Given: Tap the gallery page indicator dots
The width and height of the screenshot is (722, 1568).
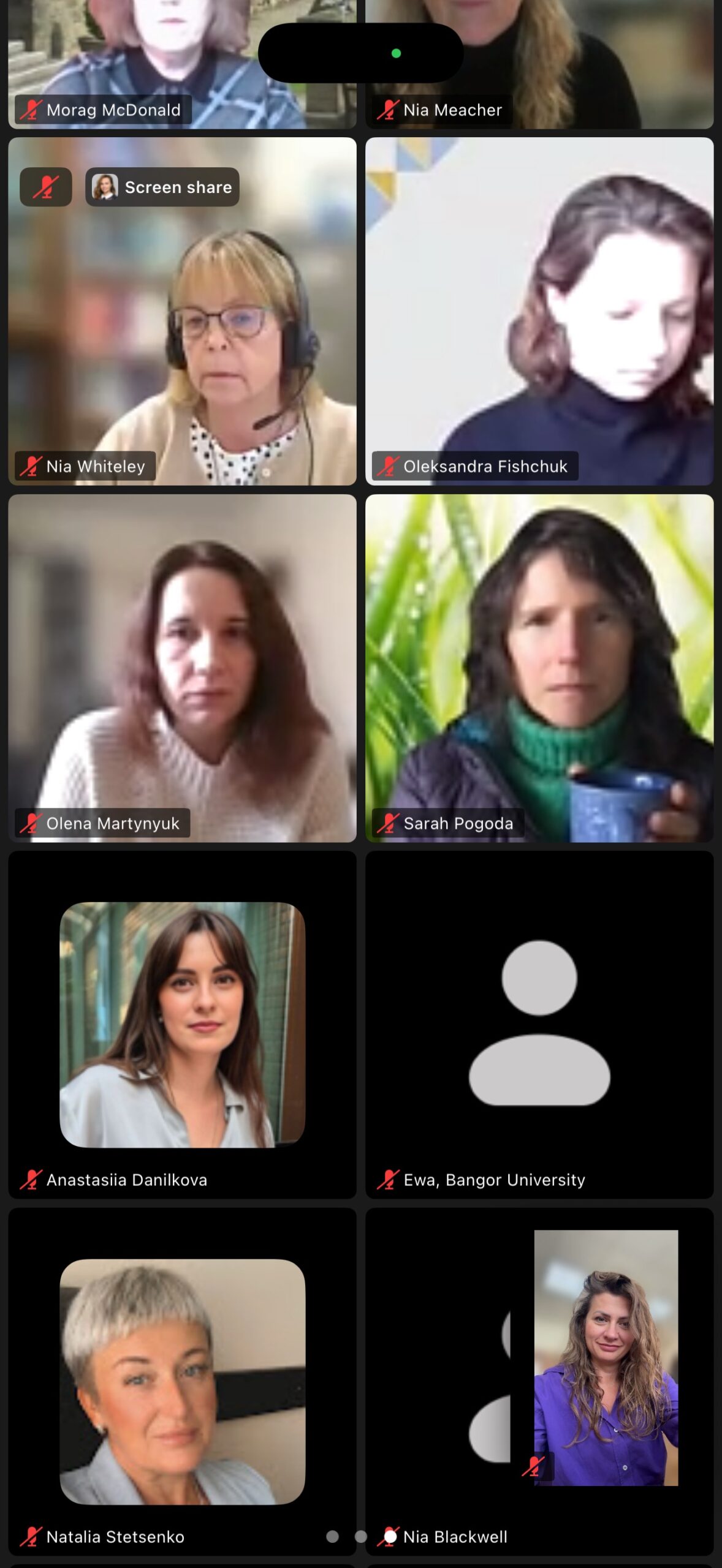Looking at the screenshot, I should (x=360, y=1536).
